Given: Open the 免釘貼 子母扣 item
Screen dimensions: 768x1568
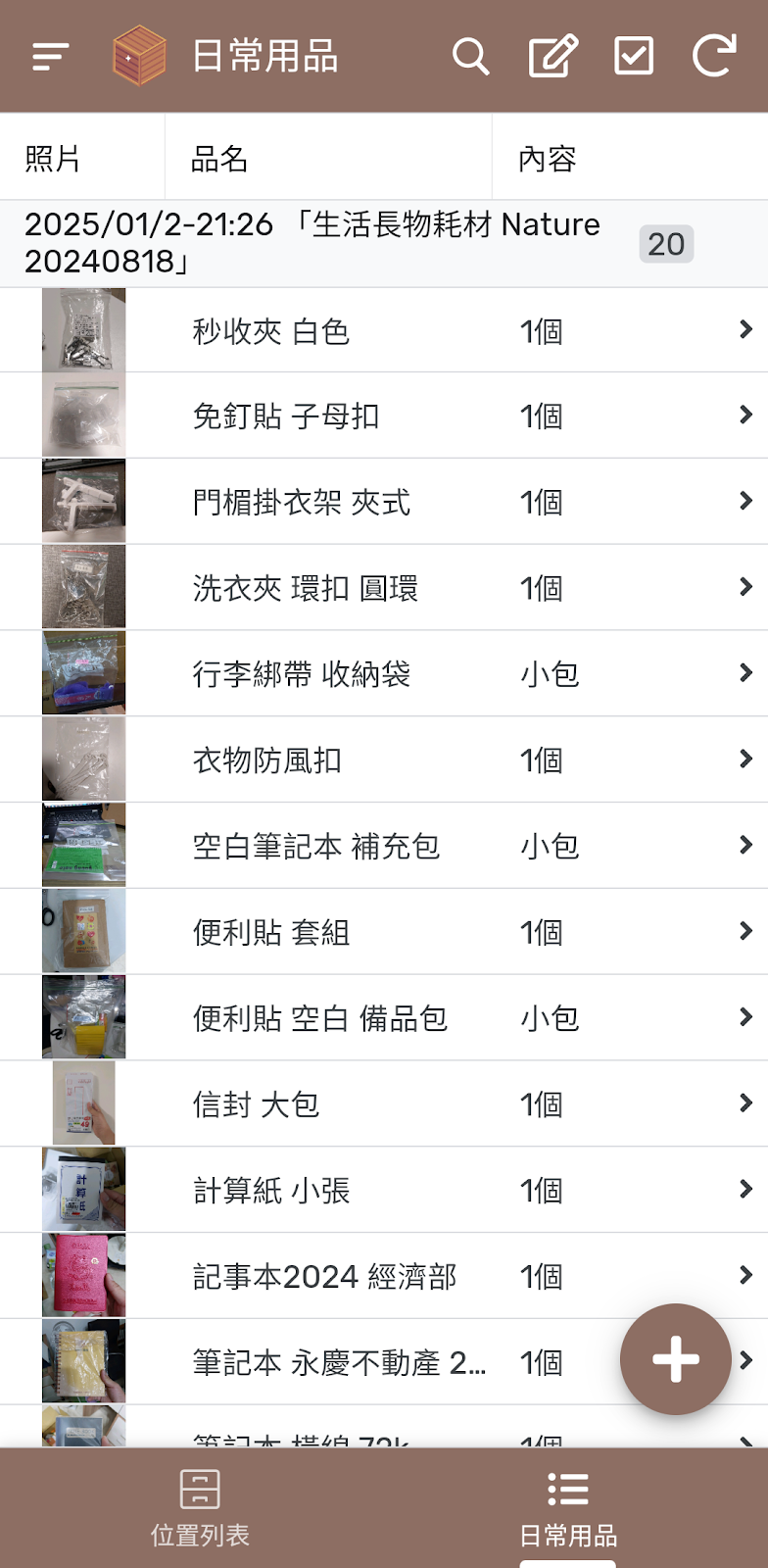Looking at the screenshot, I should point(384,416).
